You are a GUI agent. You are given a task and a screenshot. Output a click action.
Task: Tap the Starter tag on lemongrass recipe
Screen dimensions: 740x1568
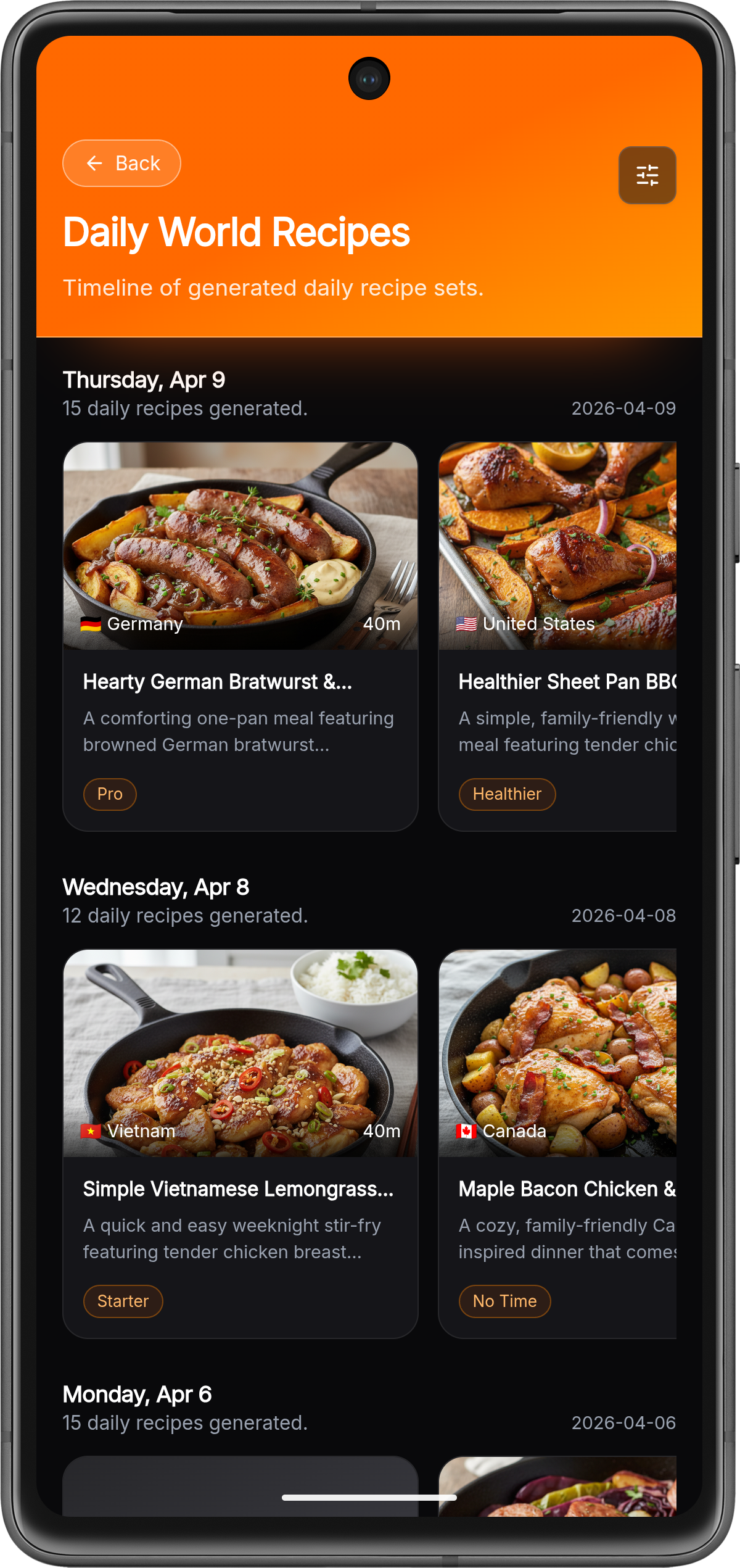point(123,1301)
